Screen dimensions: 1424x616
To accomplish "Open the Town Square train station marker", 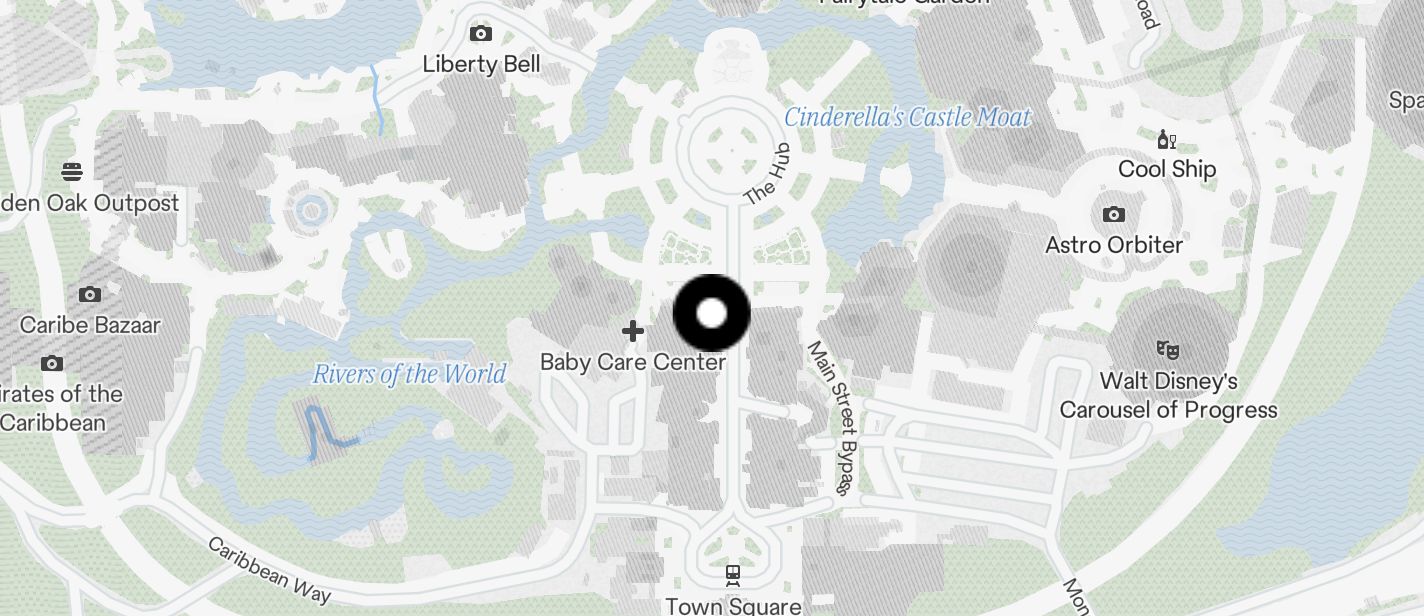I will [733, 575].
